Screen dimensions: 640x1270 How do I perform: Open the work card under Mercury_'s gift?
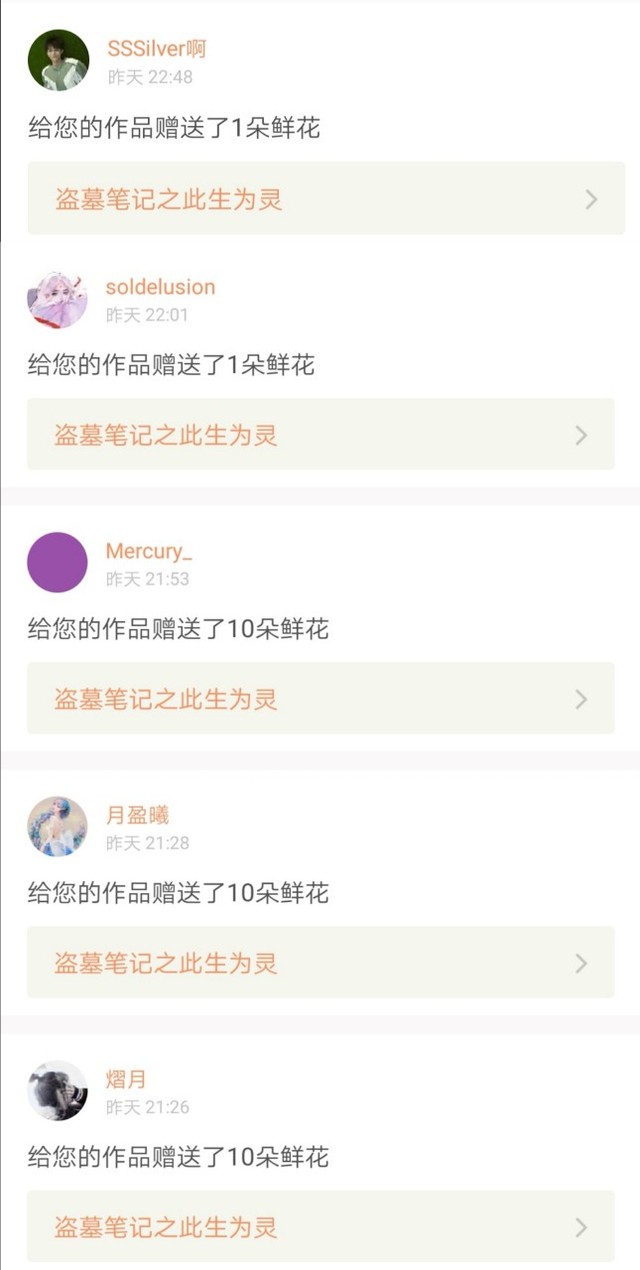(321, 698)
